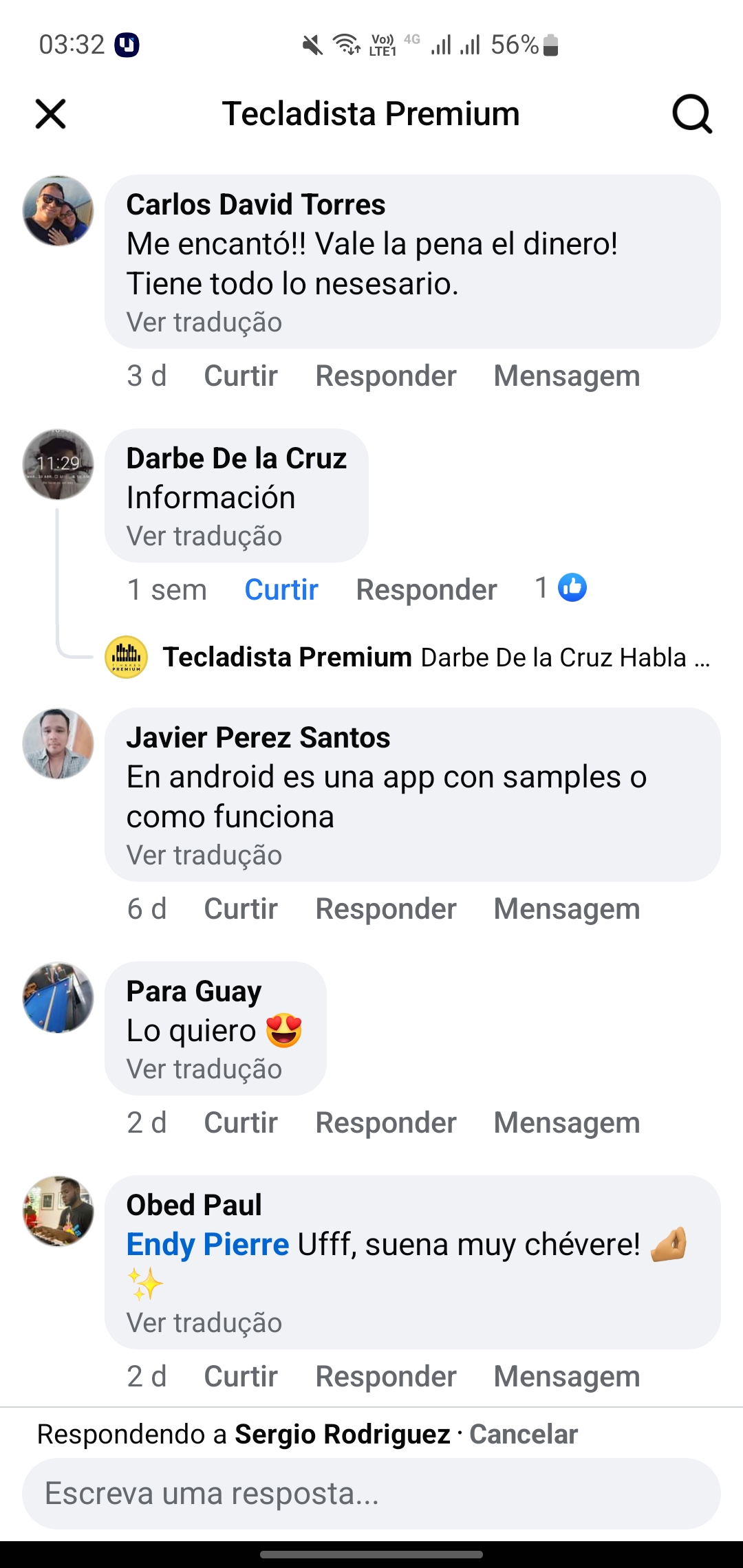The width and height of the screenshot is (743, 1568).
Task: Like Carlos David Torres's comment
Action: click(x=240, y=375)
